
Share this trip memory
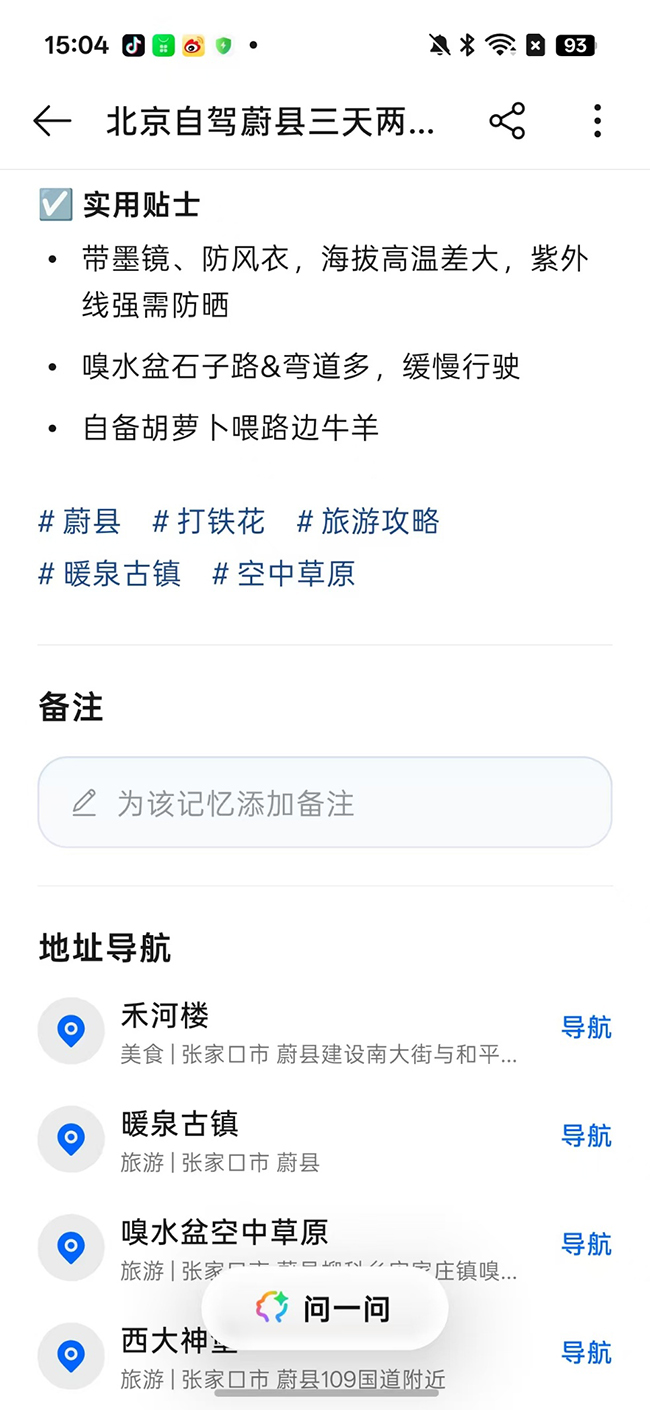tap(507, 121)
